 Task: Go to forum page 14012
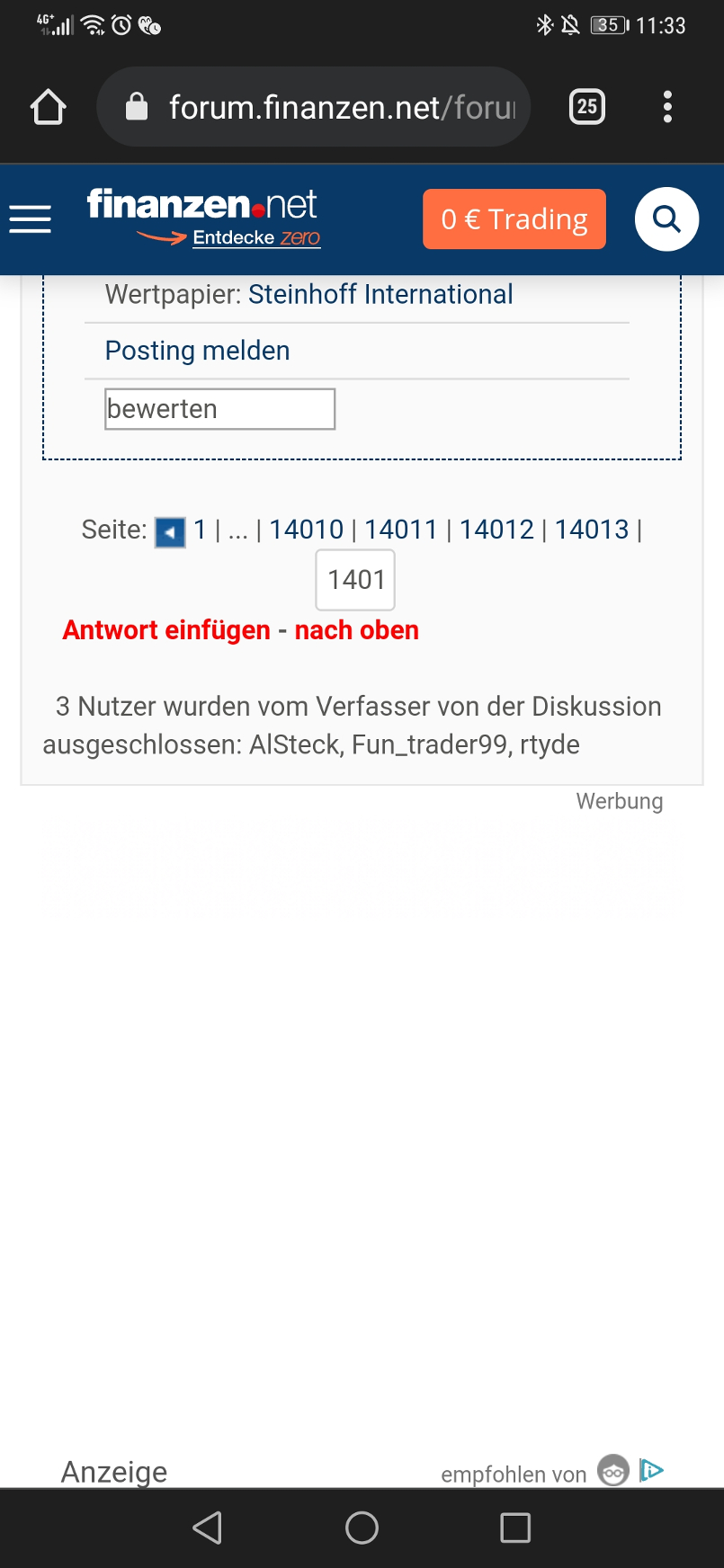pos(496,530)
